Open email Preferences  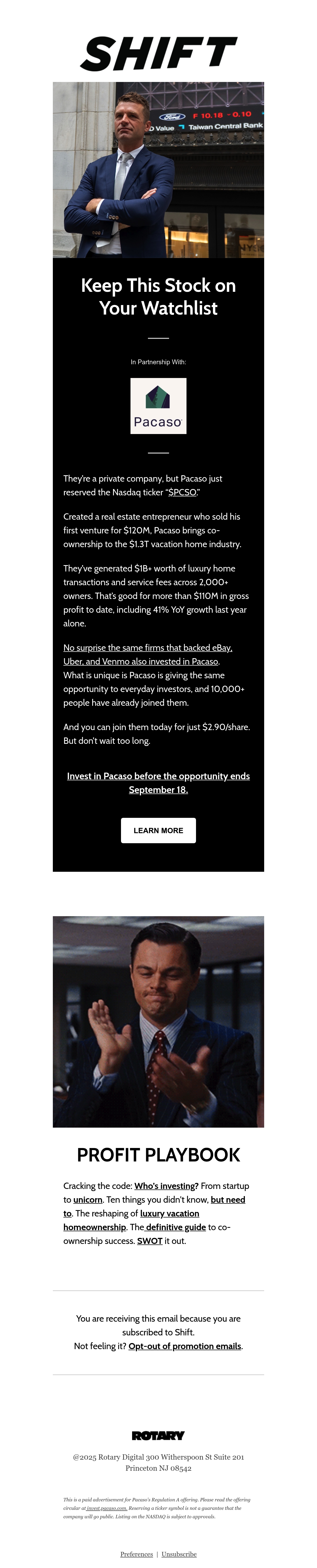(x=136, y=1554)
